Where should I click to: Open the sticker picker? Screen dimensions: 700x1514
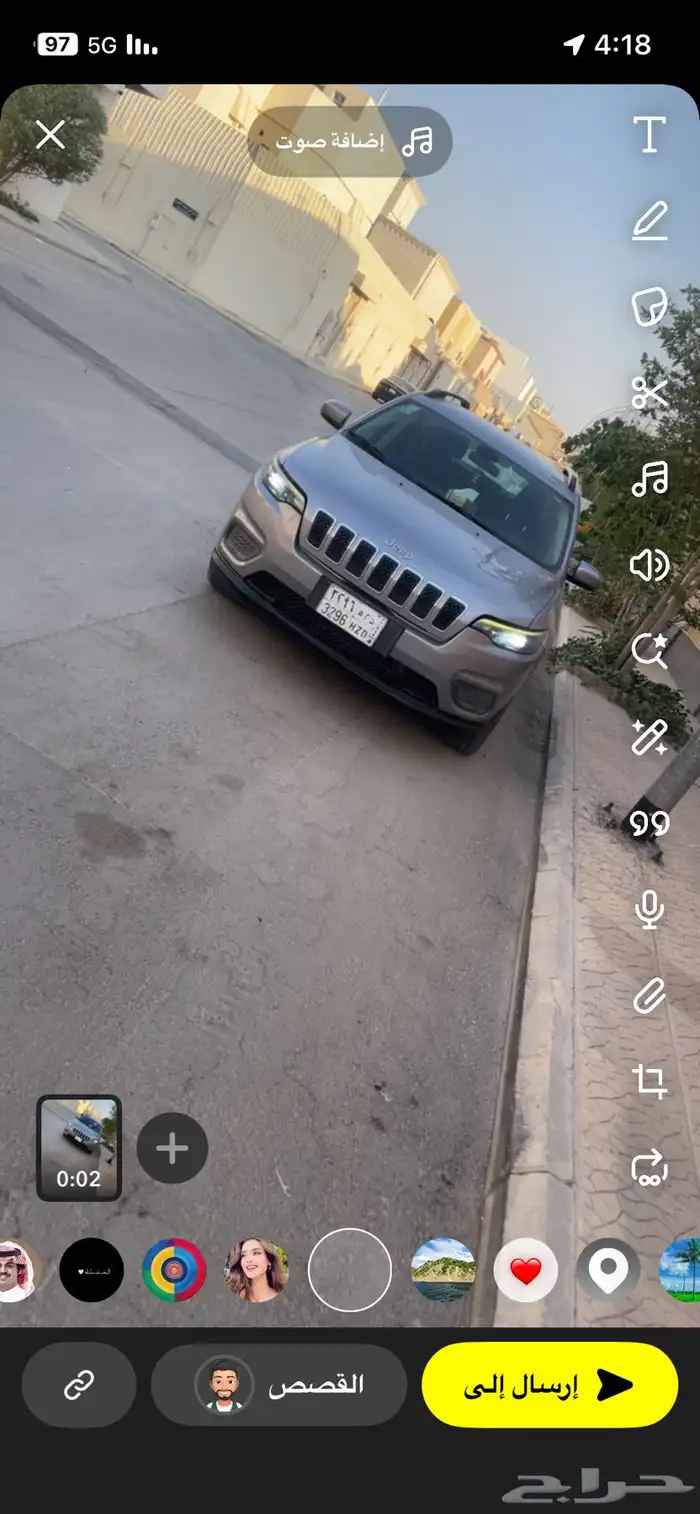coord(650,307)
